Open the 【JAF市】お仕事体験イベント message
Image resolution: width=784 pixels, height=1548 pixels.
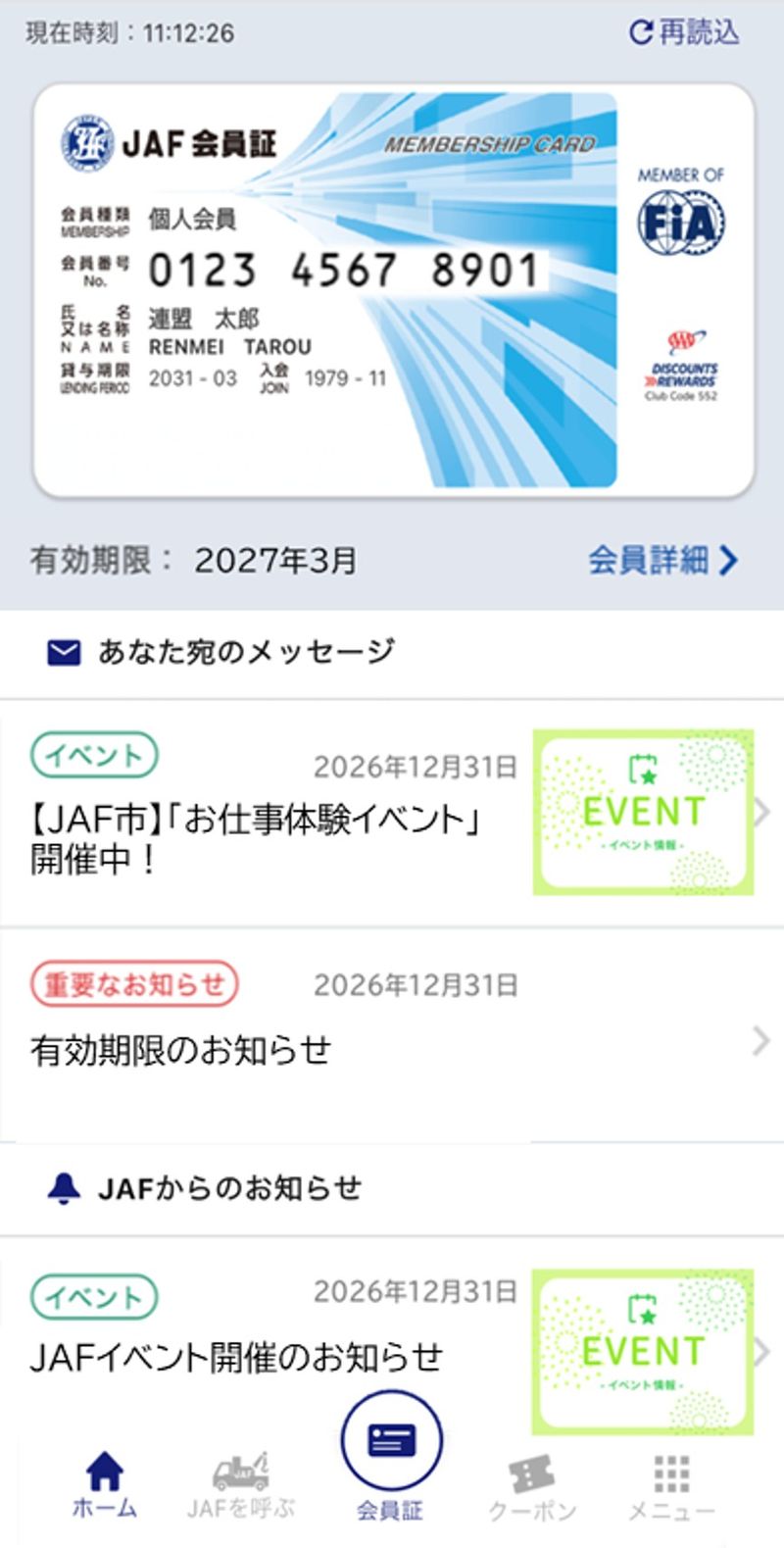pyautogui.click(x=392, y=813)
